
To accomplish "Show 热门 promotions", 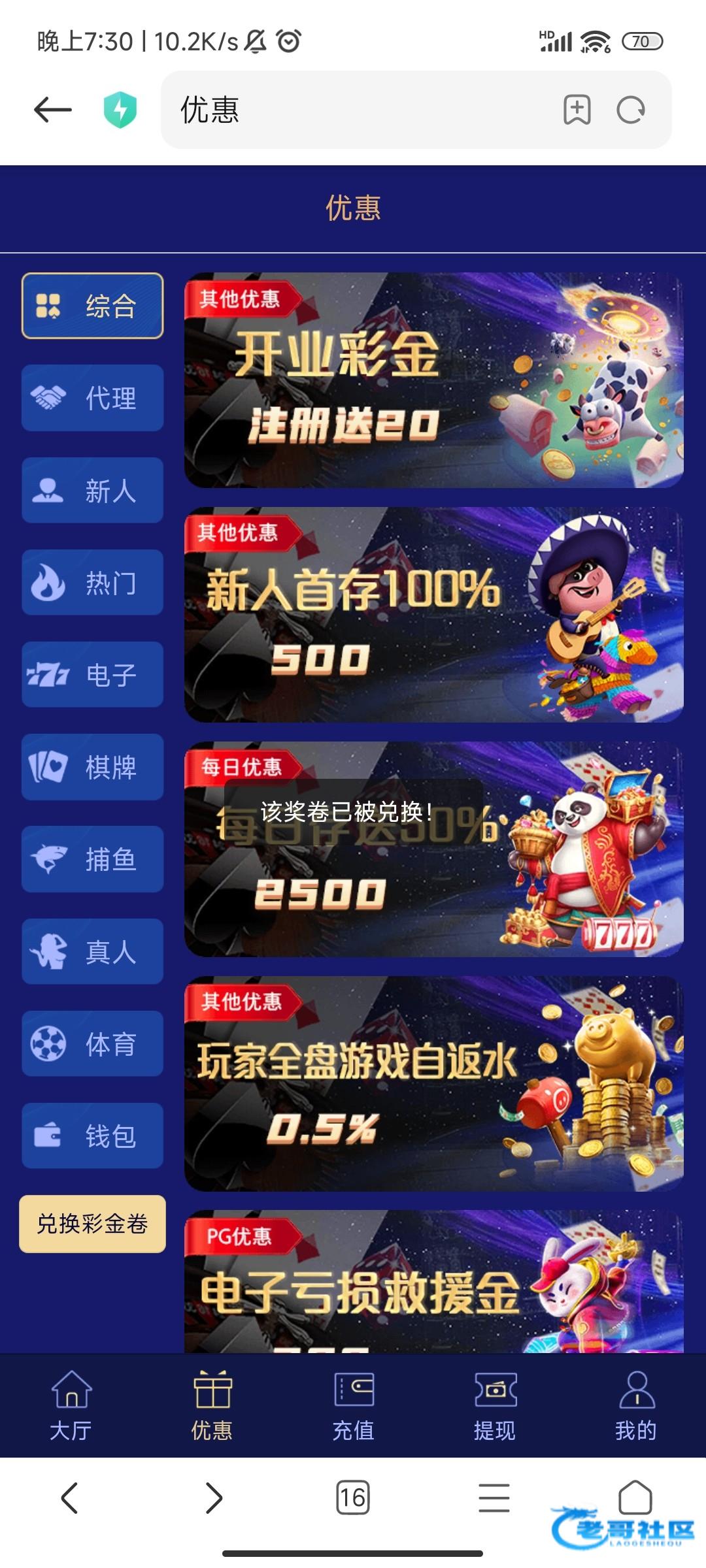I will [x=92, y=582].
